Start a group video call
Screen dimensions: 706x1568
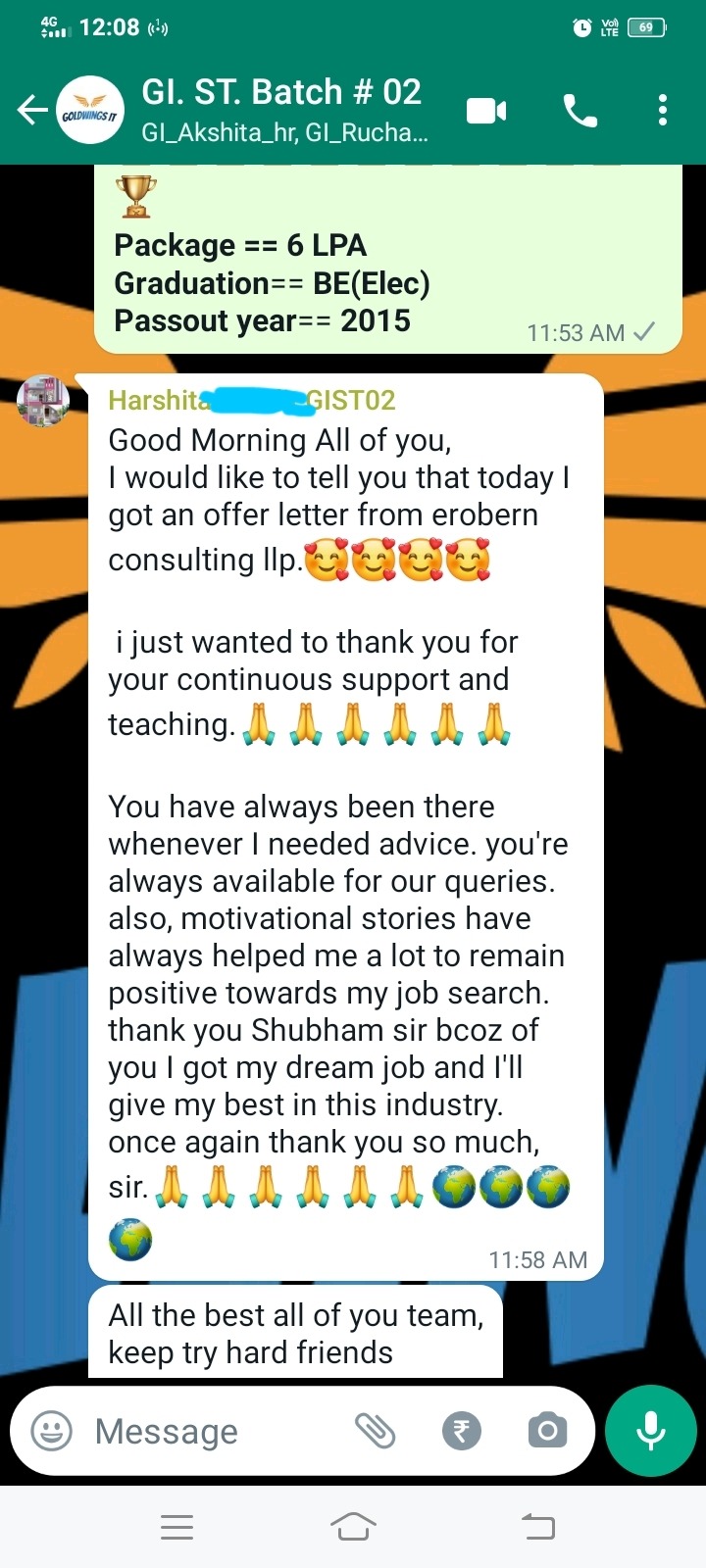click(486, 111)
